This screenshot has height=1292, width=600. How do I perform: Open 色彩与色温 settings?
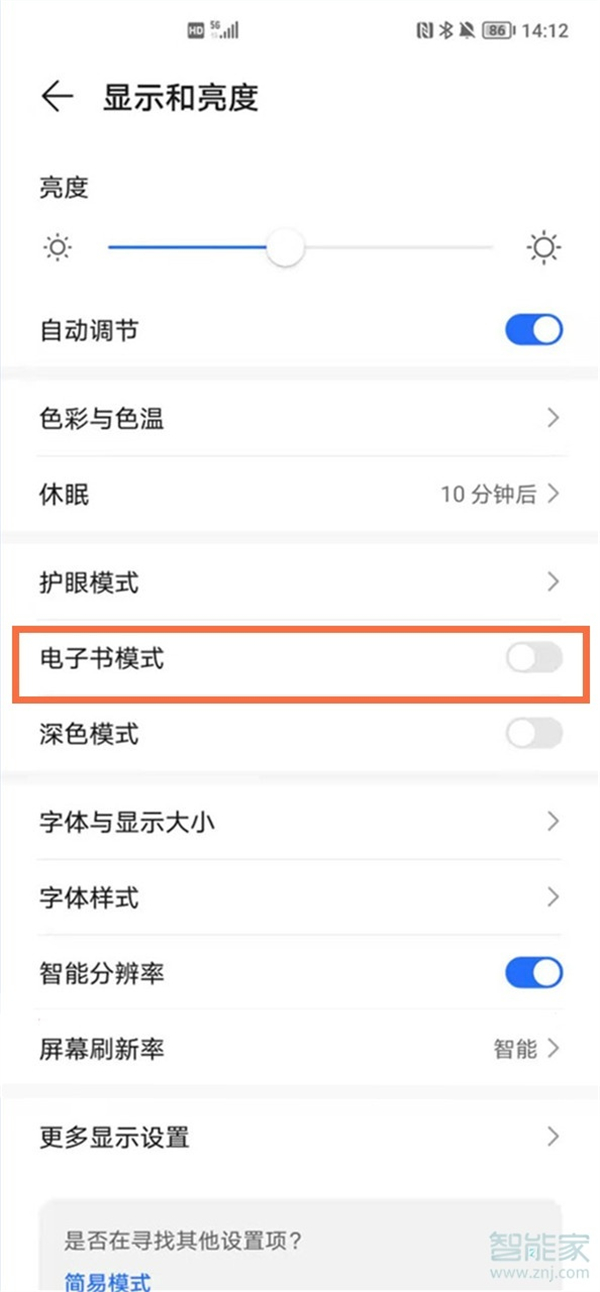click(x=300, y=418)
